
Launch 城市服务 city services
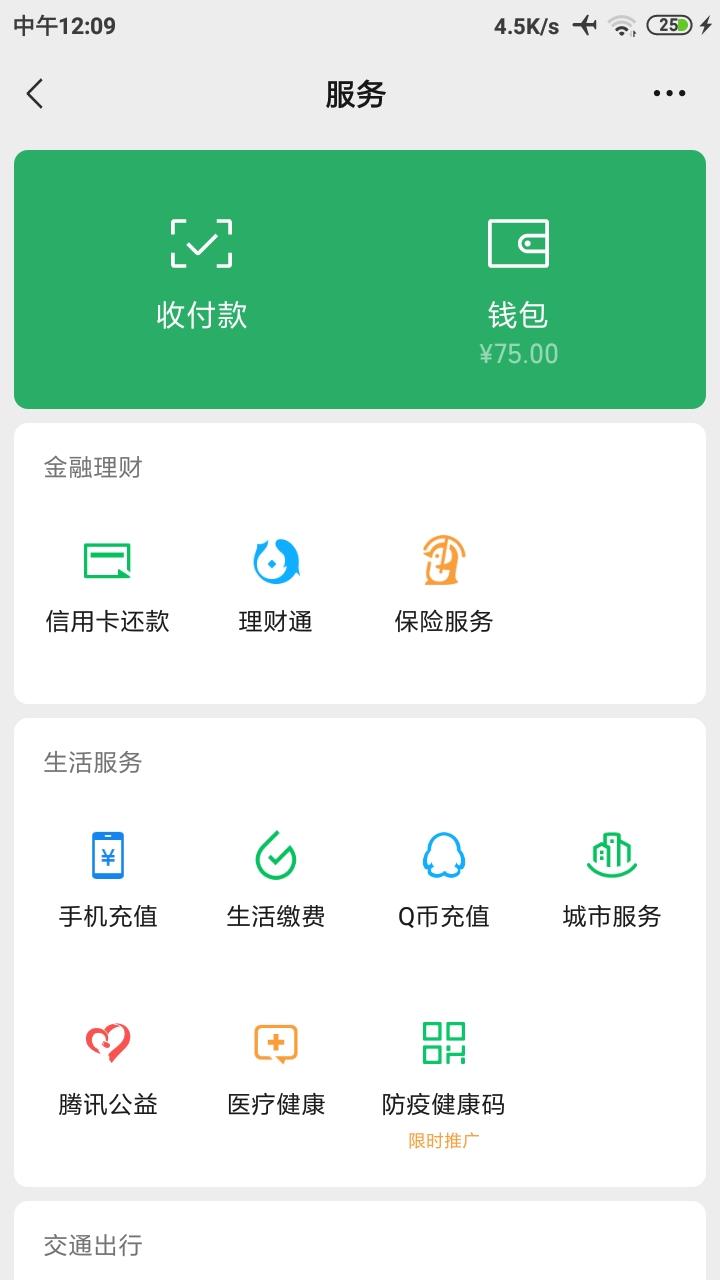click(x=612, y=879)
